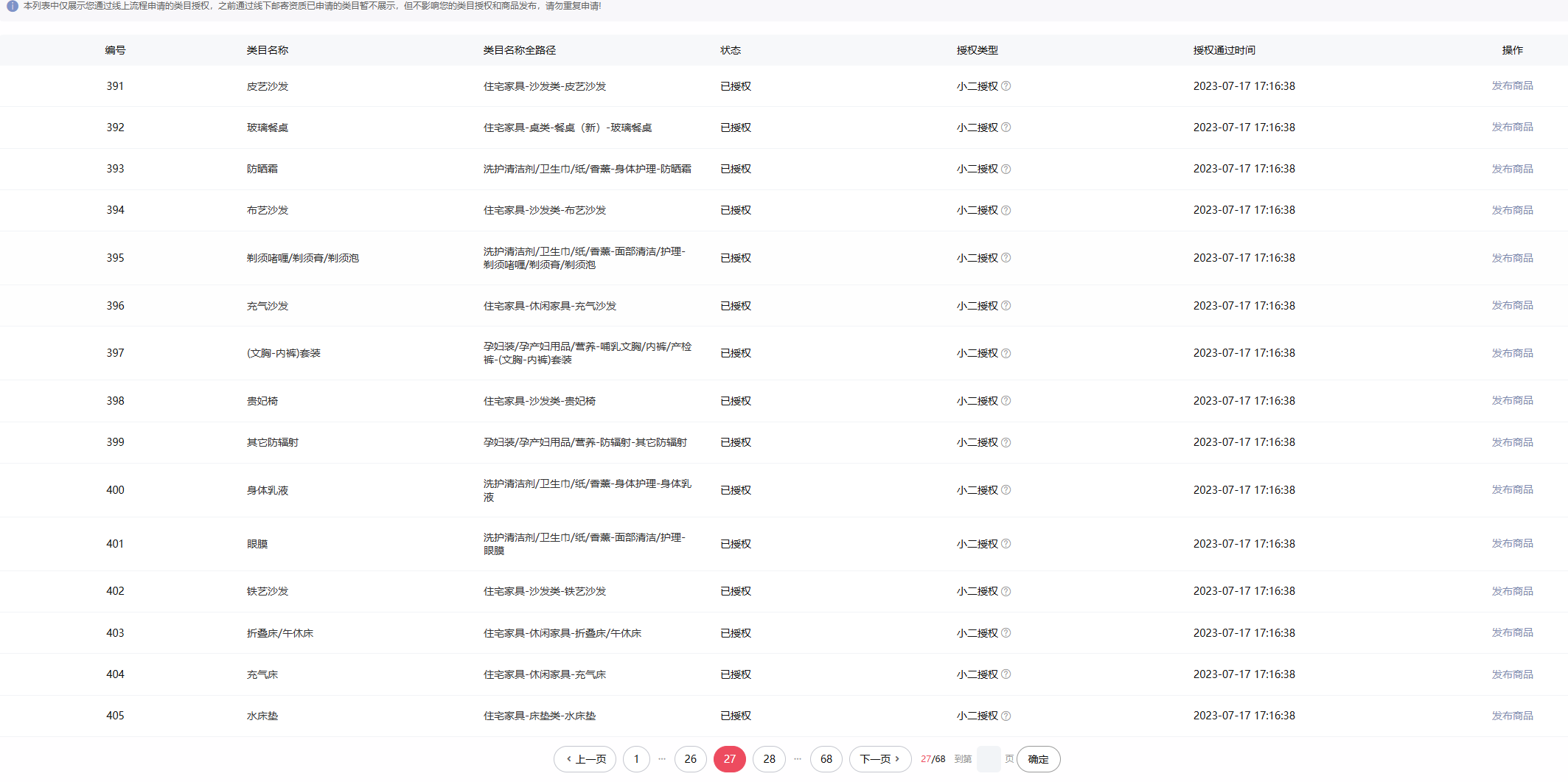Publish product for 铁艺沙发 category
The width and height of the screenshot is (1568, 782).
(1512, 591)
